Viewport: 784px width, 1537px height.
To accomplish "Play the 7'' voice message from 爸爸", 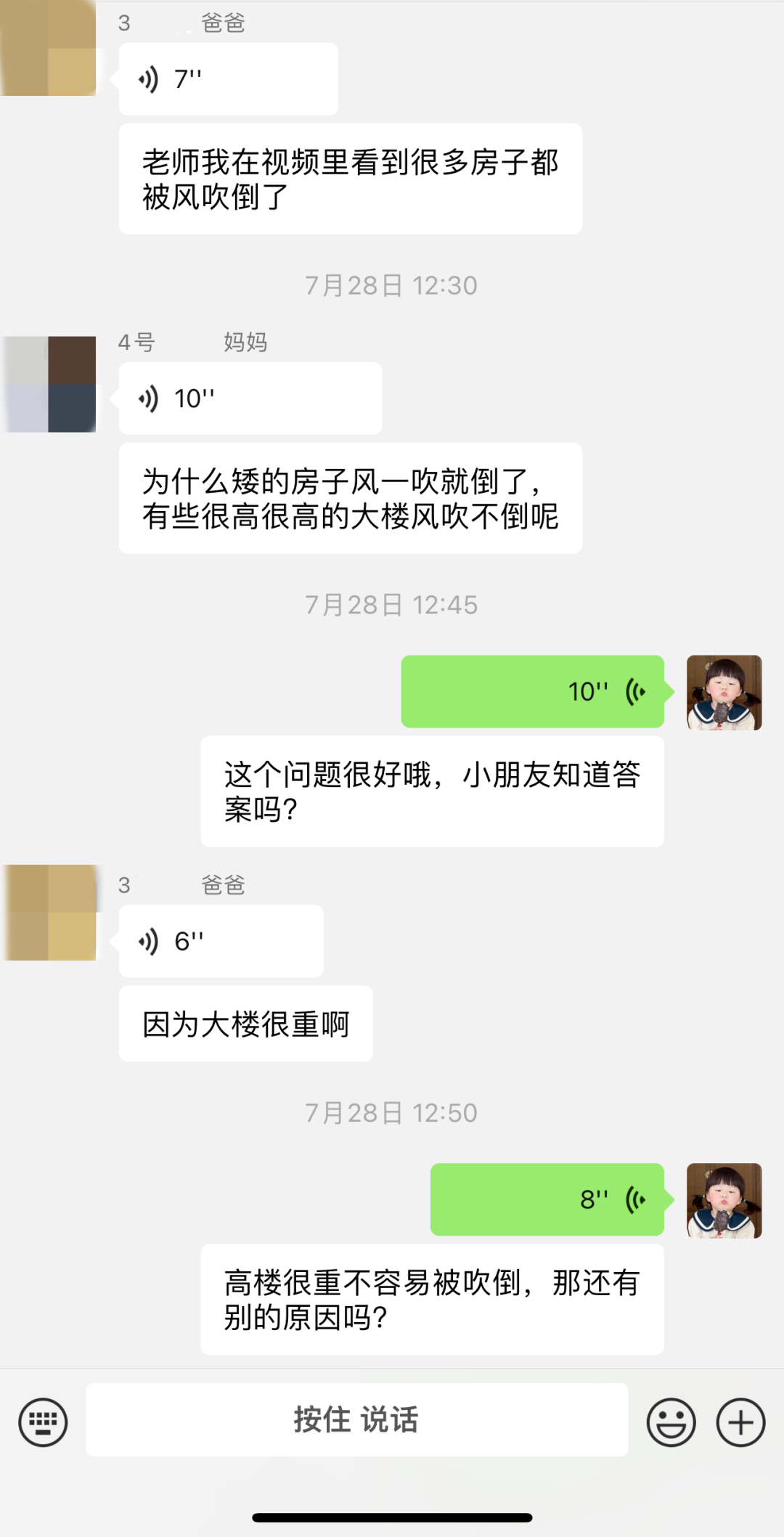I will click(228, 78).
